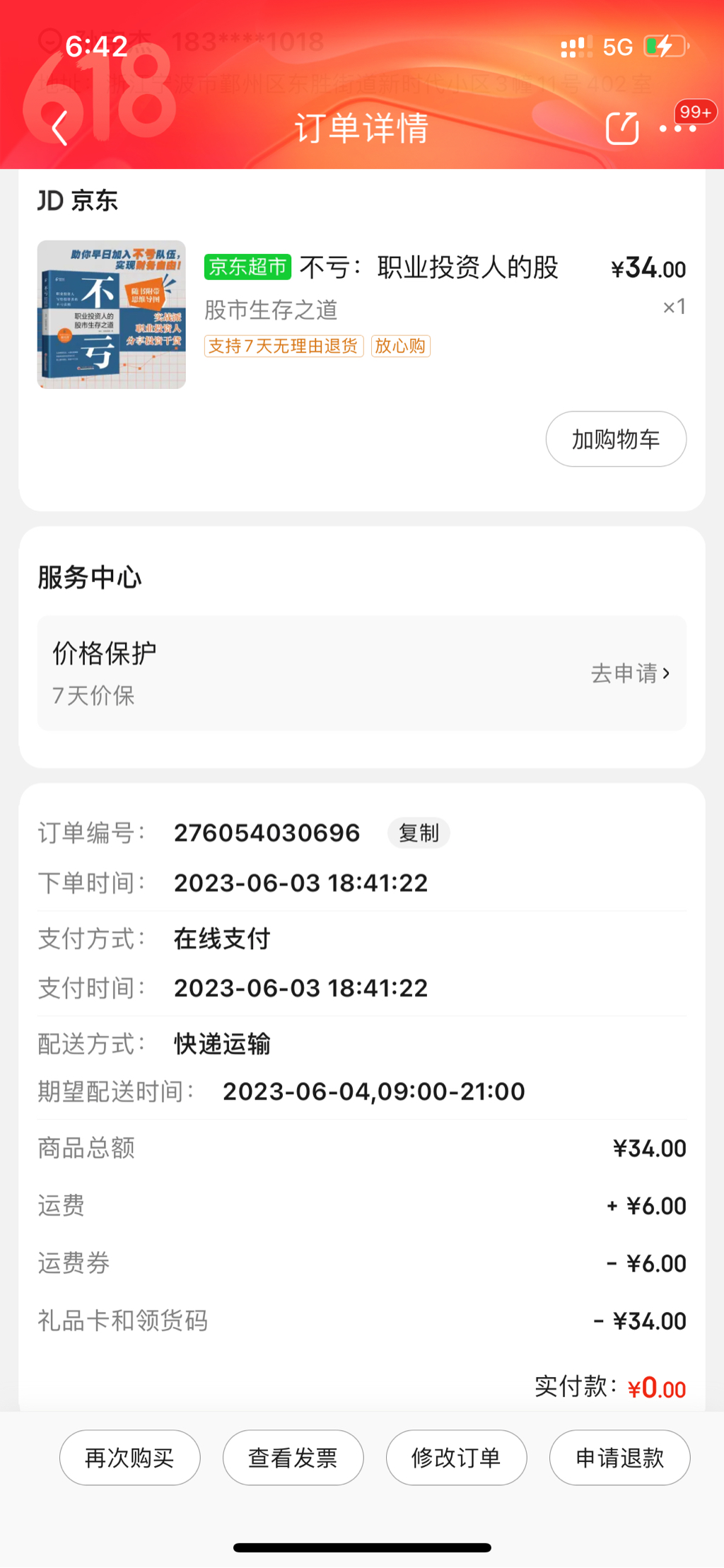Open the 不亏 book product thumbnail

tap(112, 315)
